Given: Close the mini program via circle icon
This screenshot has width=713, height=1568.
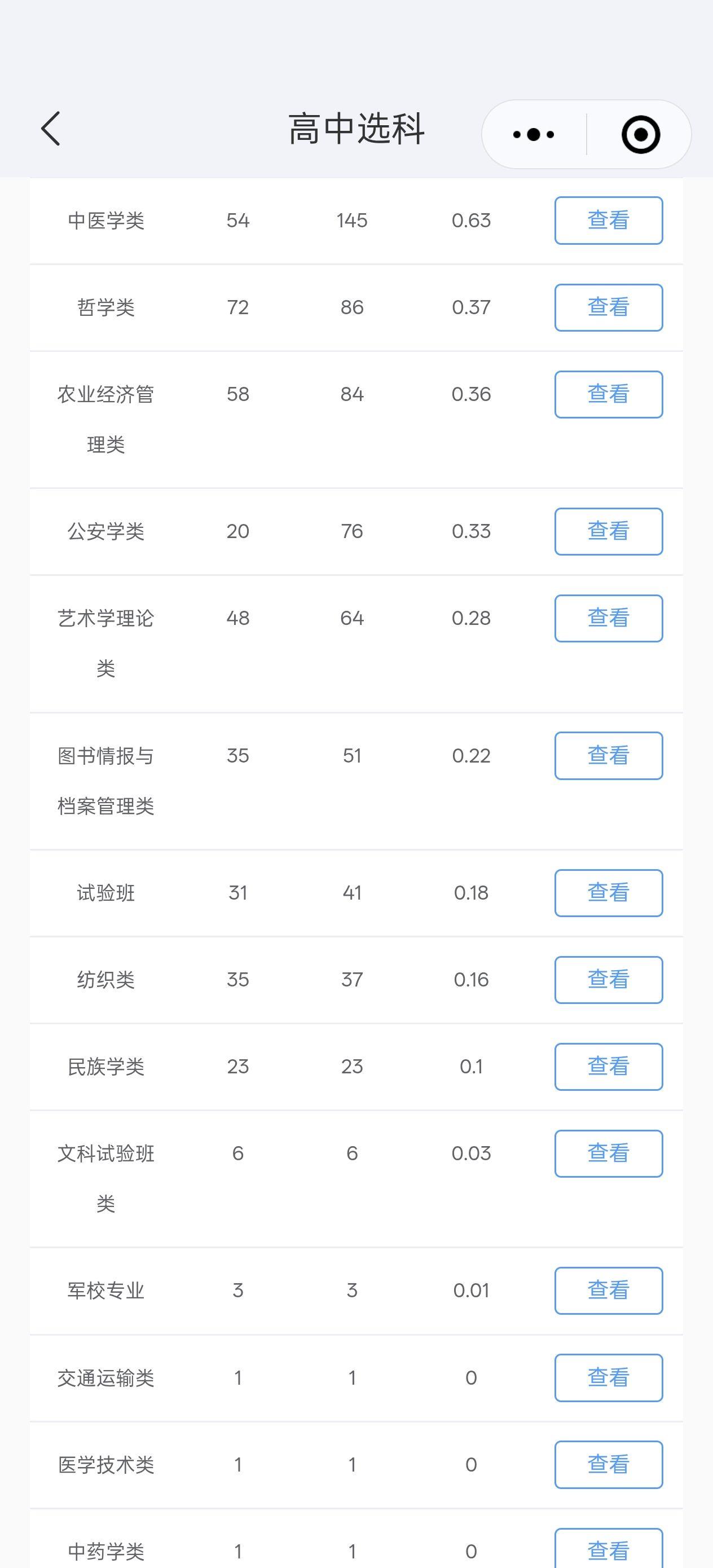Looking at the screenshot, I should tap(641, 135).
